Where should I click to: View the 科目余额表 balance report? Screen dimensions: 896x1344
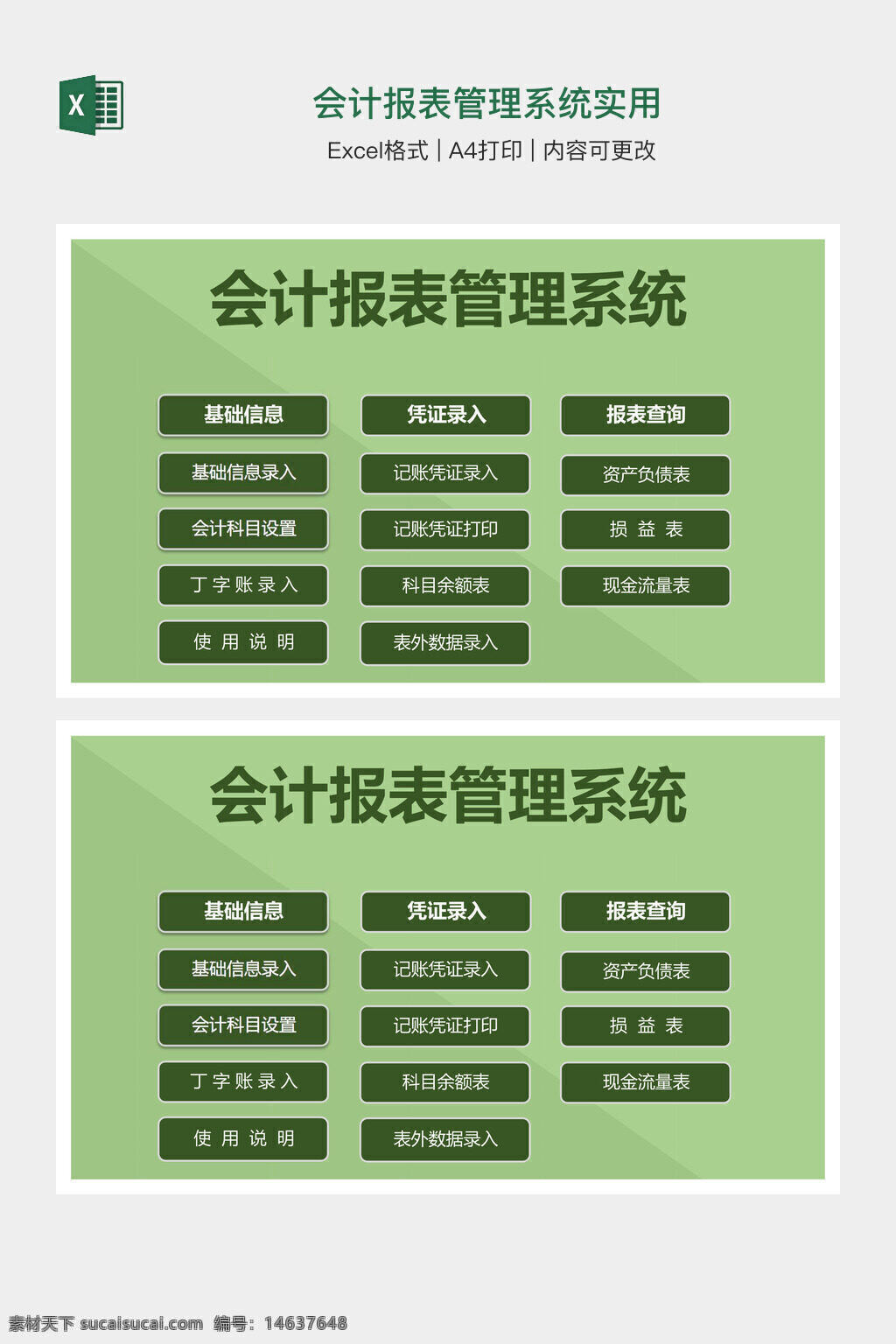[x=445, y=586]
